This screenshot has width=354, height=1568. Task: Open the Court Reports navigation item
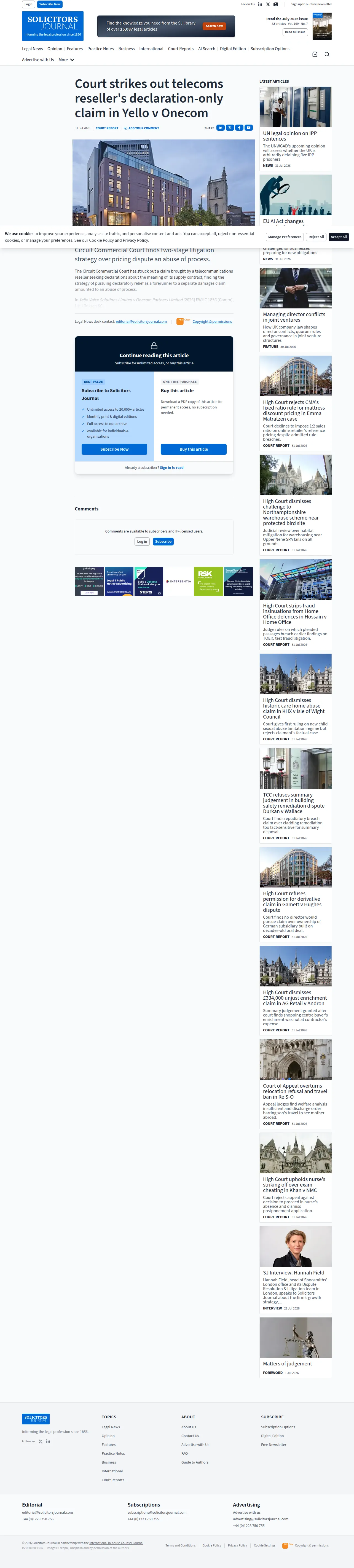pos(180,49)
